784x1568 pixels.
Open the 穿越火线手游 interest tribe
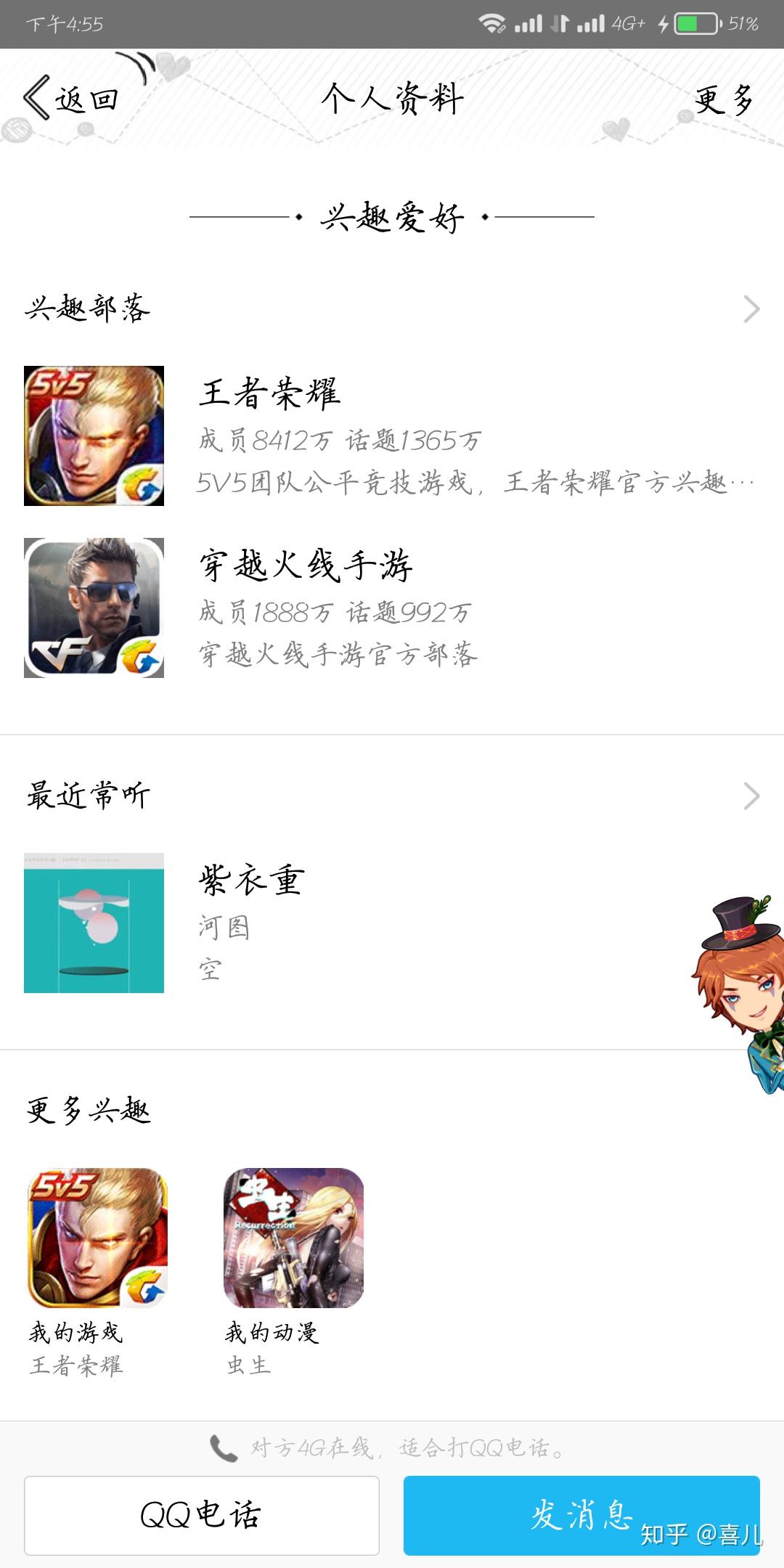pos(392,608)
